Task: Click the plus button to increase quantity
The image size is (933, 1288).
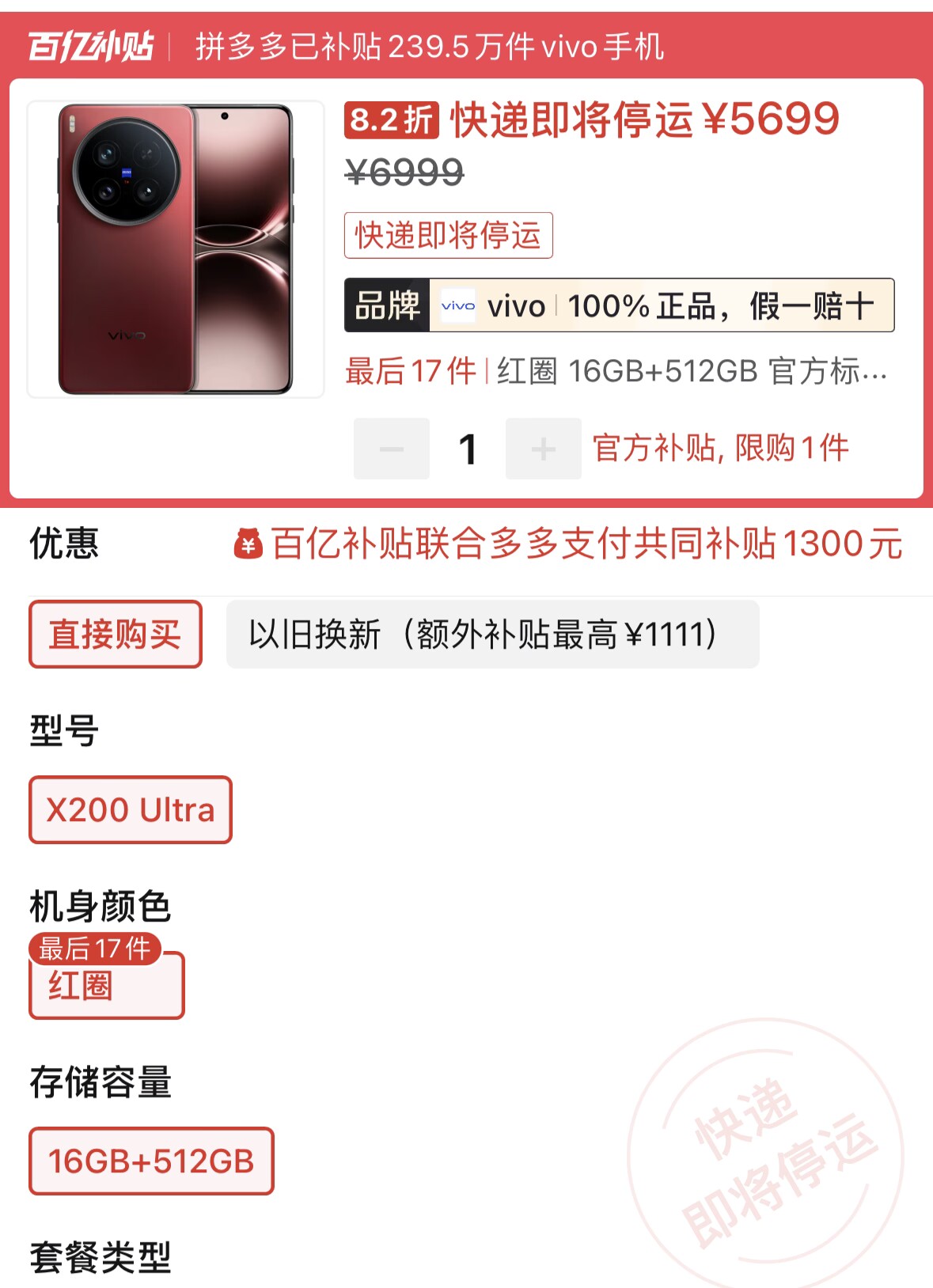Action: pos(543,447)
